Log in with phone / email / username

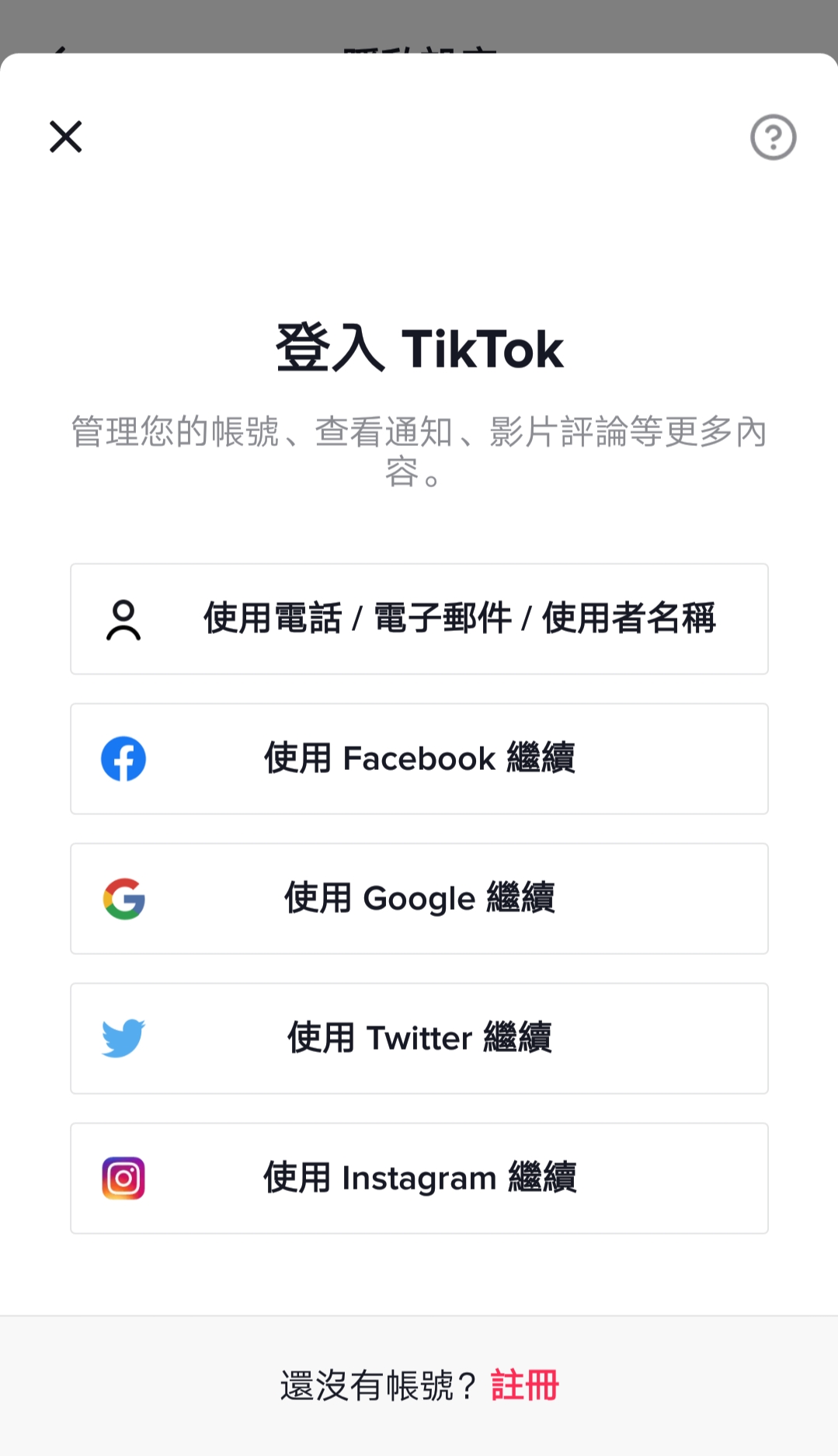pos(419,619)
